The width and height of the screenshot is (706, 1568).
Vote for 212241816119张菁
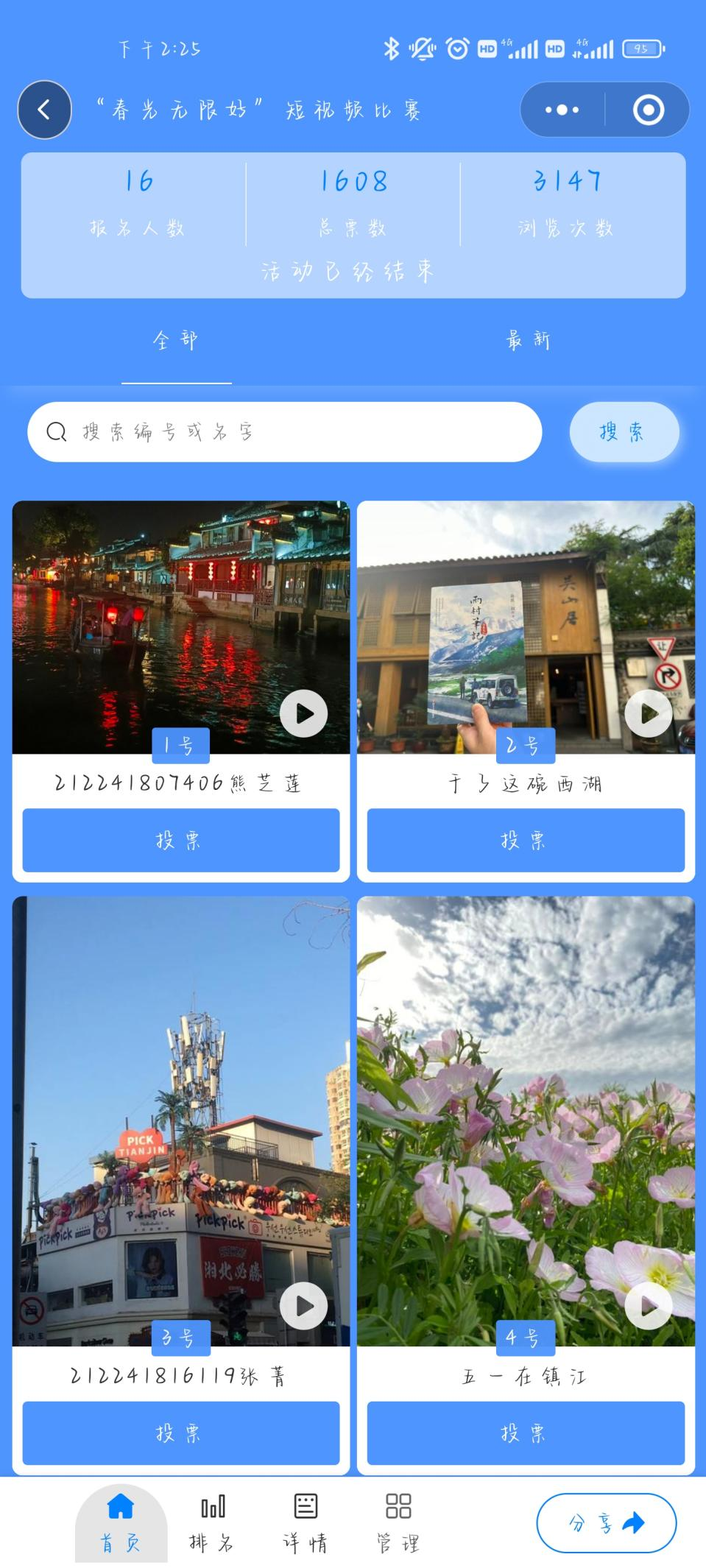[180, 1433]
